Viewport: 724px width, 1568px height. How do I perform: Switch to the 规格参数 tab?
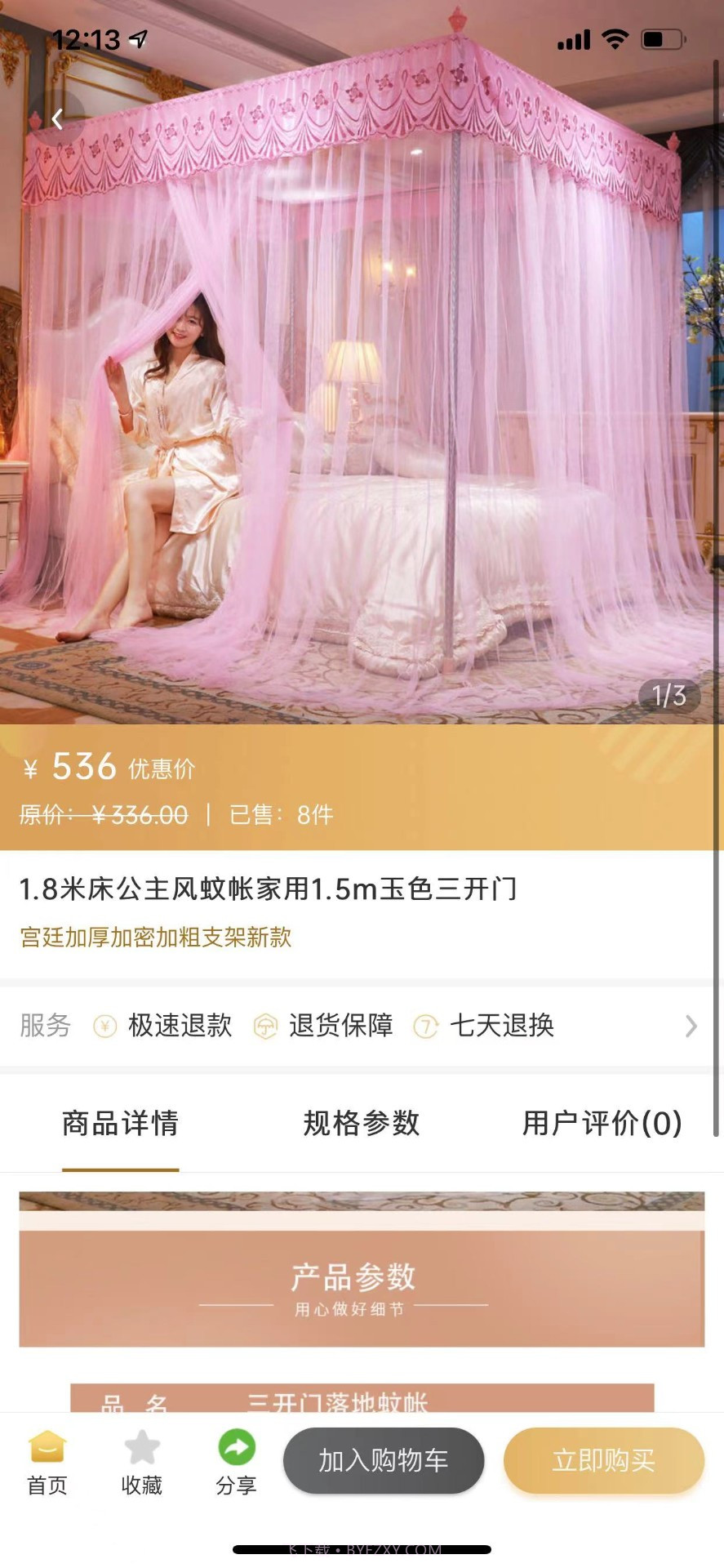[x=361, y=1124]
